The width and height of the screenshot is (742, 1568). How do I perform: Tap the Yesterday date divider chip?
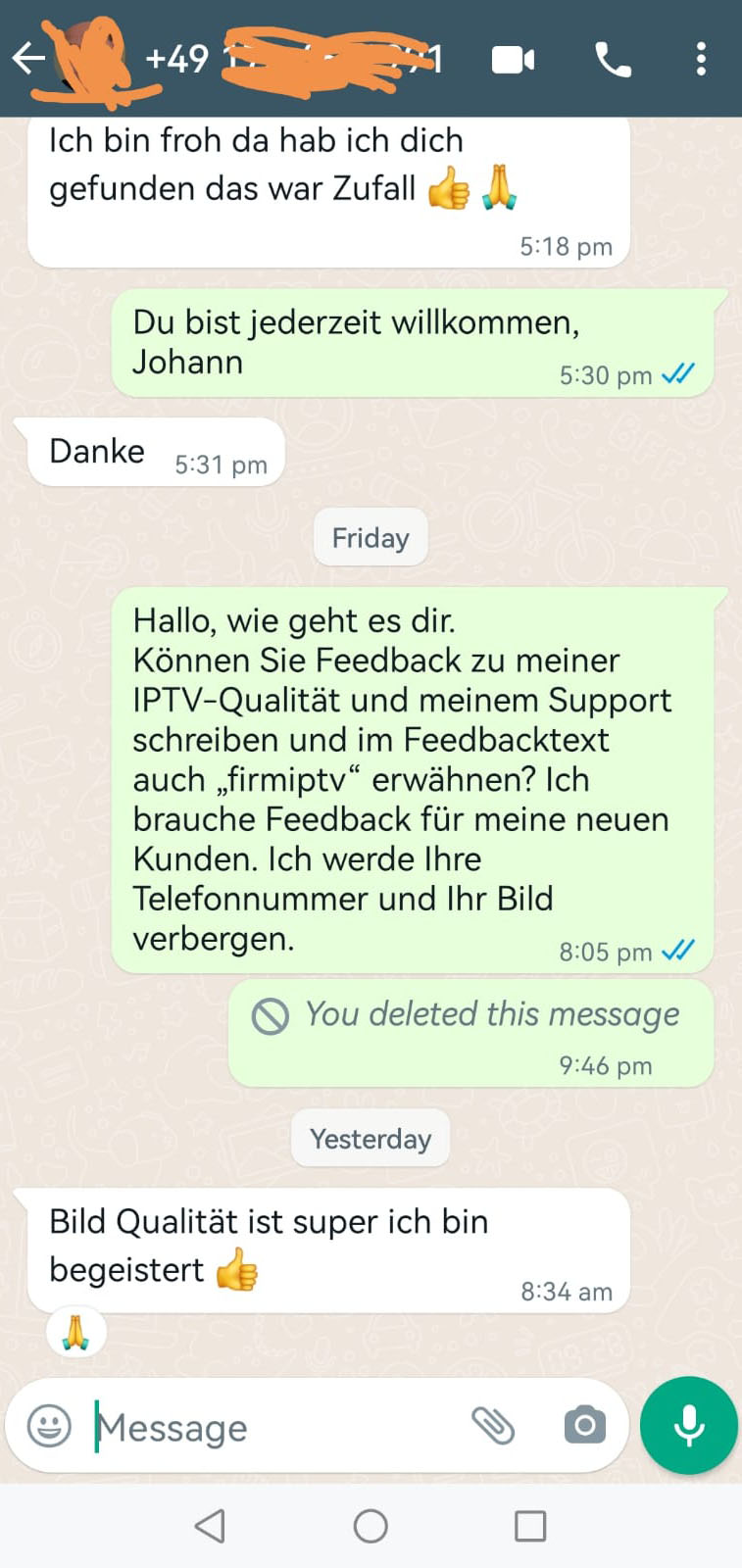click(370, 1139)
